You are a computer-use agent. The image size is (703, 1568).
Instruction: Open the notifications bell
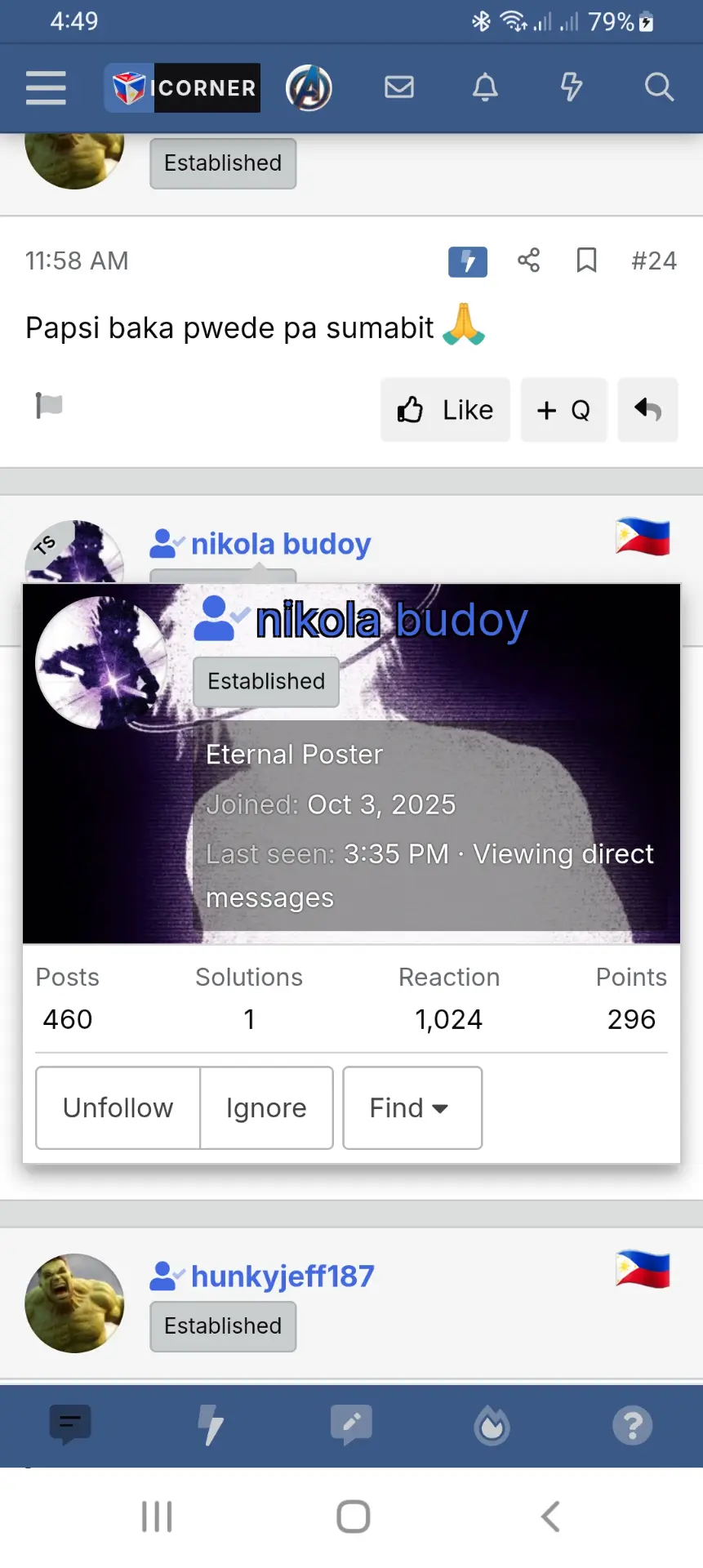pos(485,87)
